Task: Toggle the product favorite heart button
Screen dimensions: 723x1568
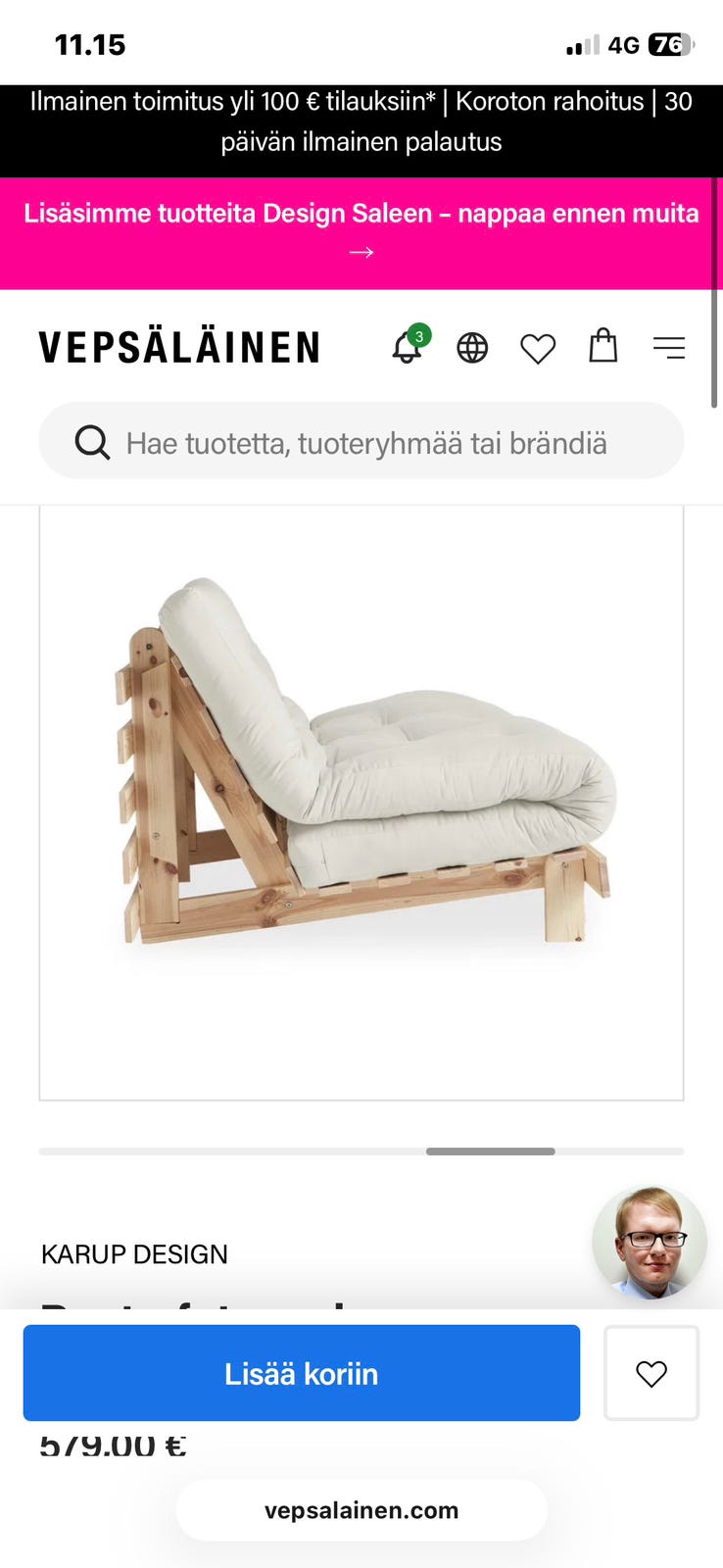Action: (651, 1373)
